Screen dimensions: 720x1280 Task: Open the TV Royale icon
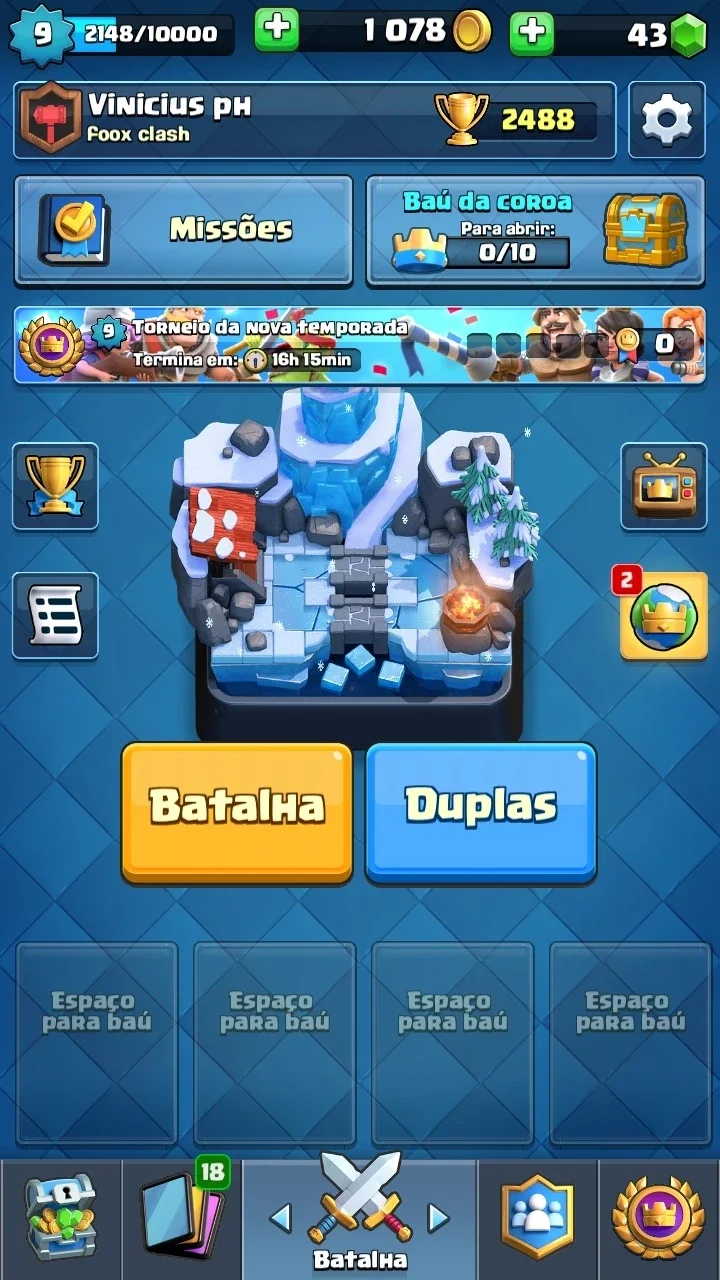coord(664,486)
